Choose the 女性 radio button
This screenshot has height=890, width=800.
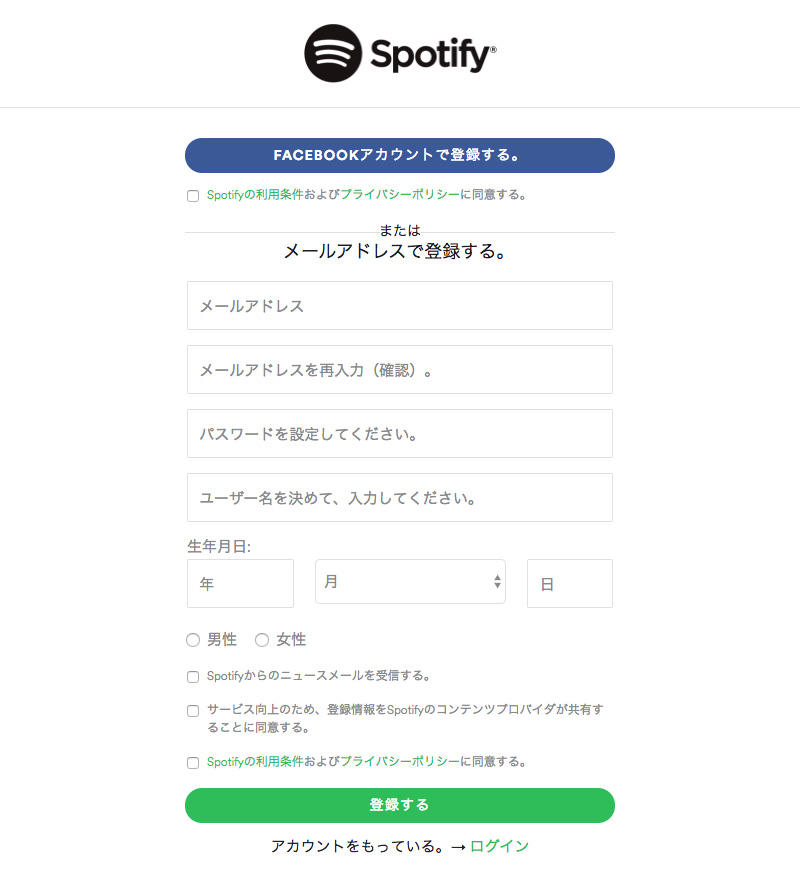[263, 640]
